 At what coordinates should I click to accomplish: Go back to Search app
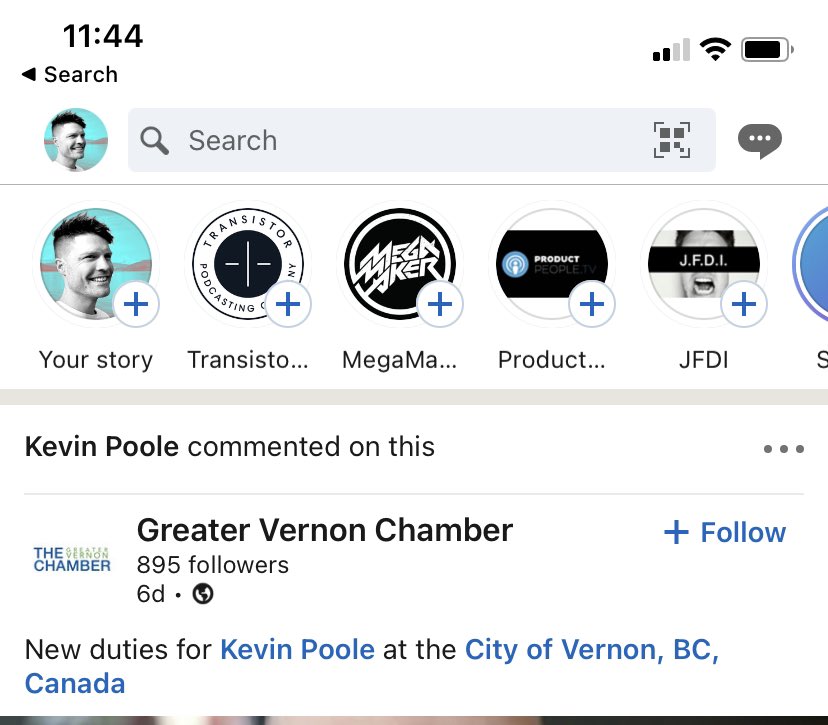pos(68,75)
